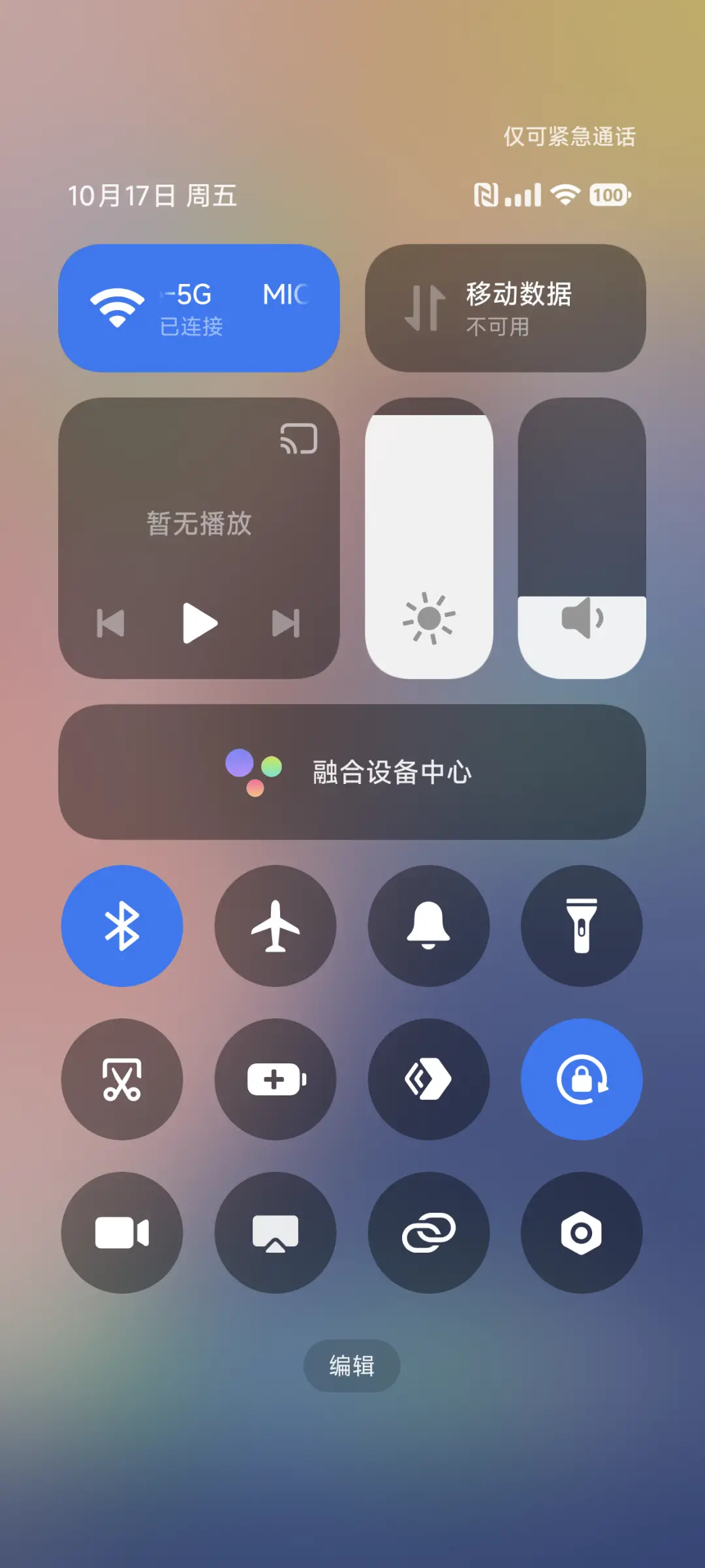Open the screen mirroring tile
705x1568 pixels.
coord(275,1232)
